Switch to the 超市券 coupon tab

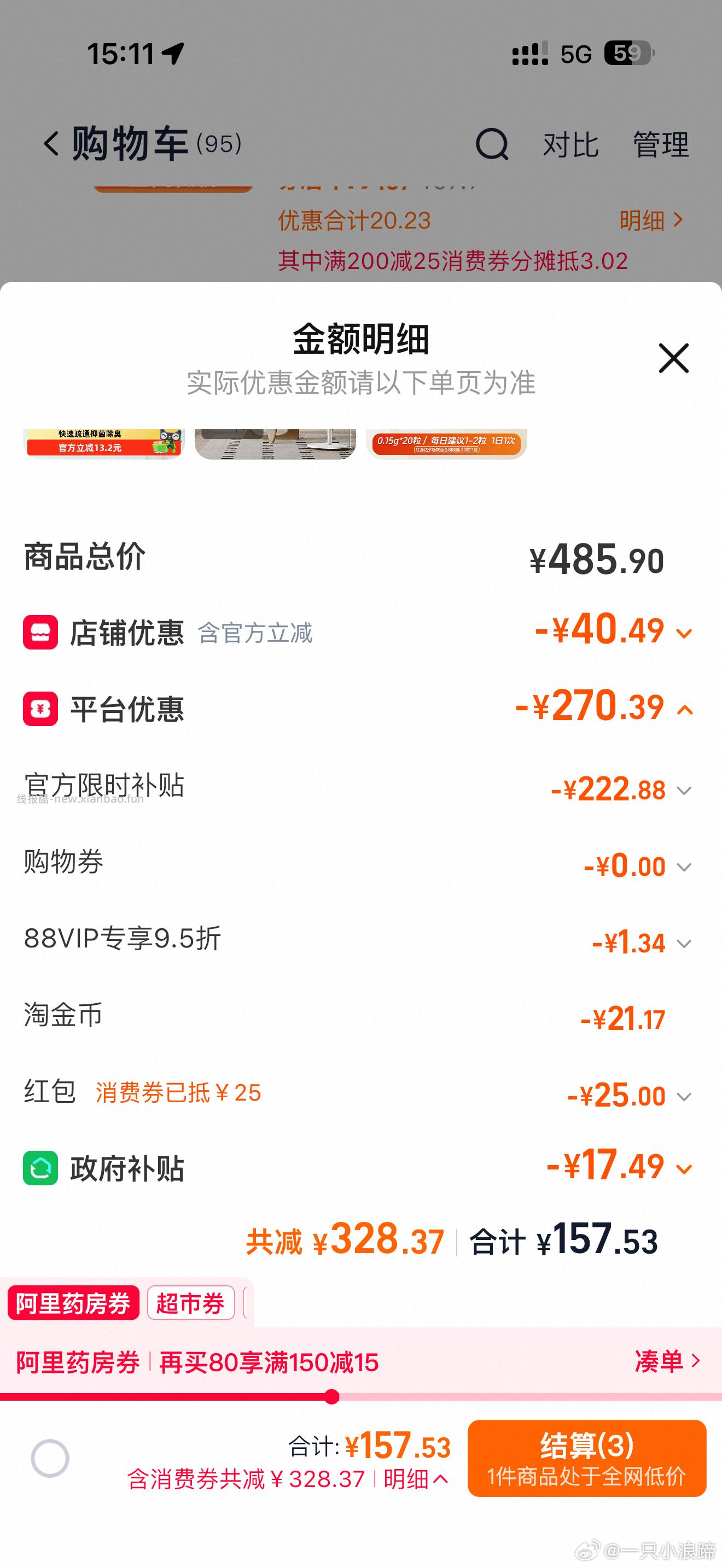[x=190, y=1303]
